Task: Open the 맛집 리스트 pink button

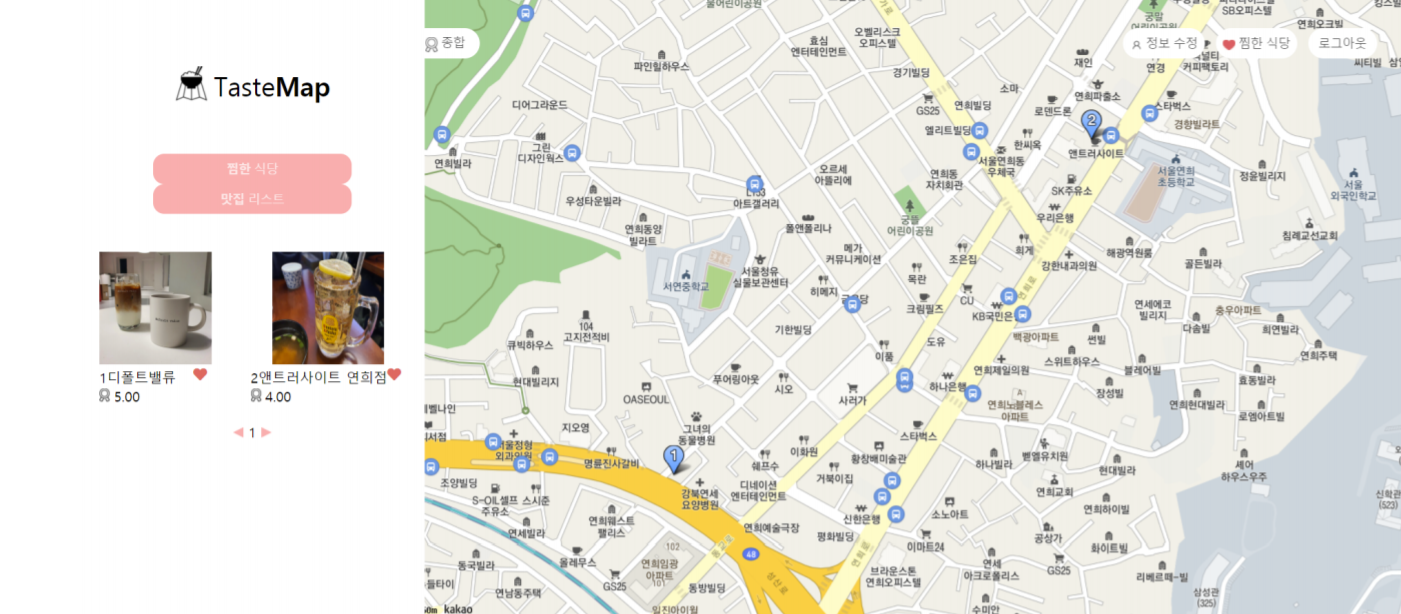Action: tap(252, 199)
